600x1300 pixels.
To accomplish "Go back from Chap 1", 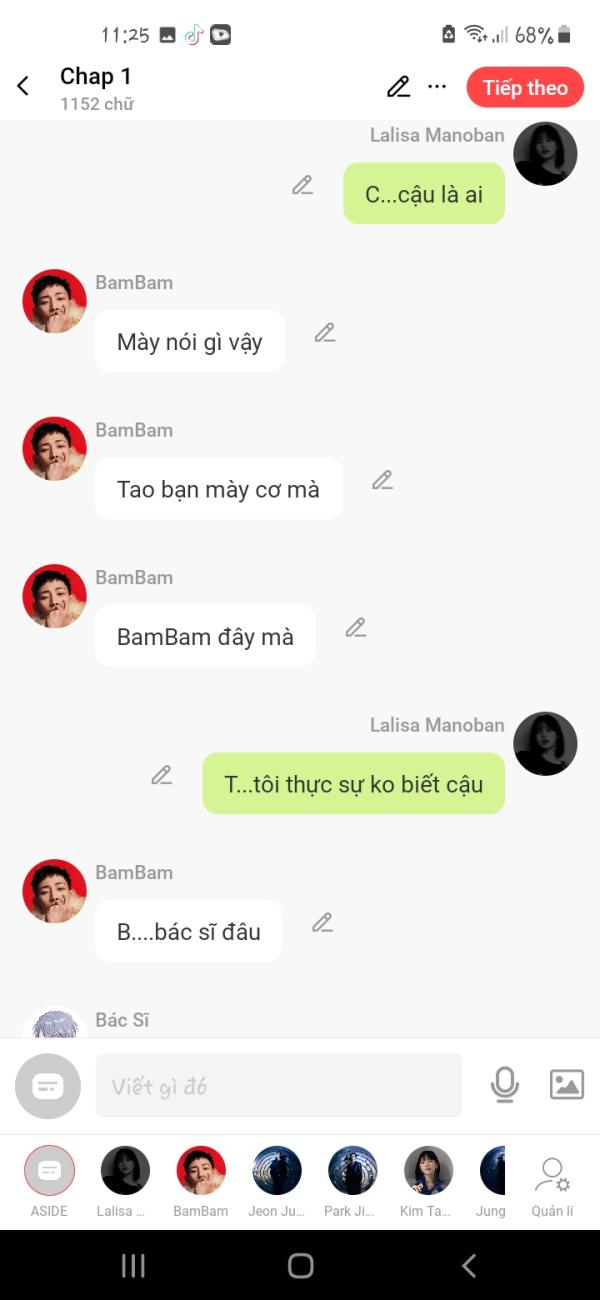I will pyautogui.click(x=24, y=87).
